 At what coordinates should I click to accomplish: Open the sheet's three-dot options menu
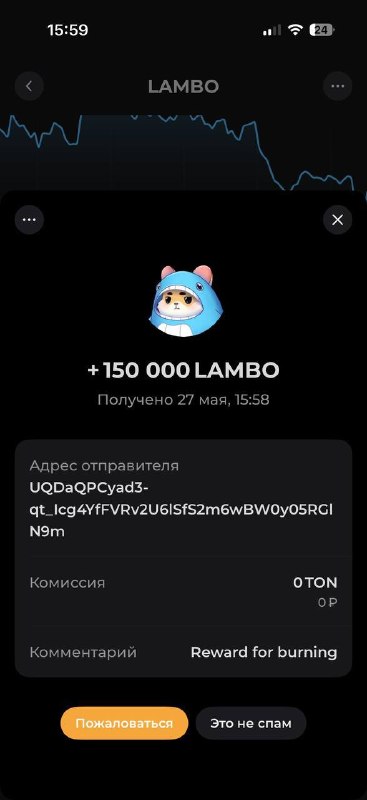29,220
